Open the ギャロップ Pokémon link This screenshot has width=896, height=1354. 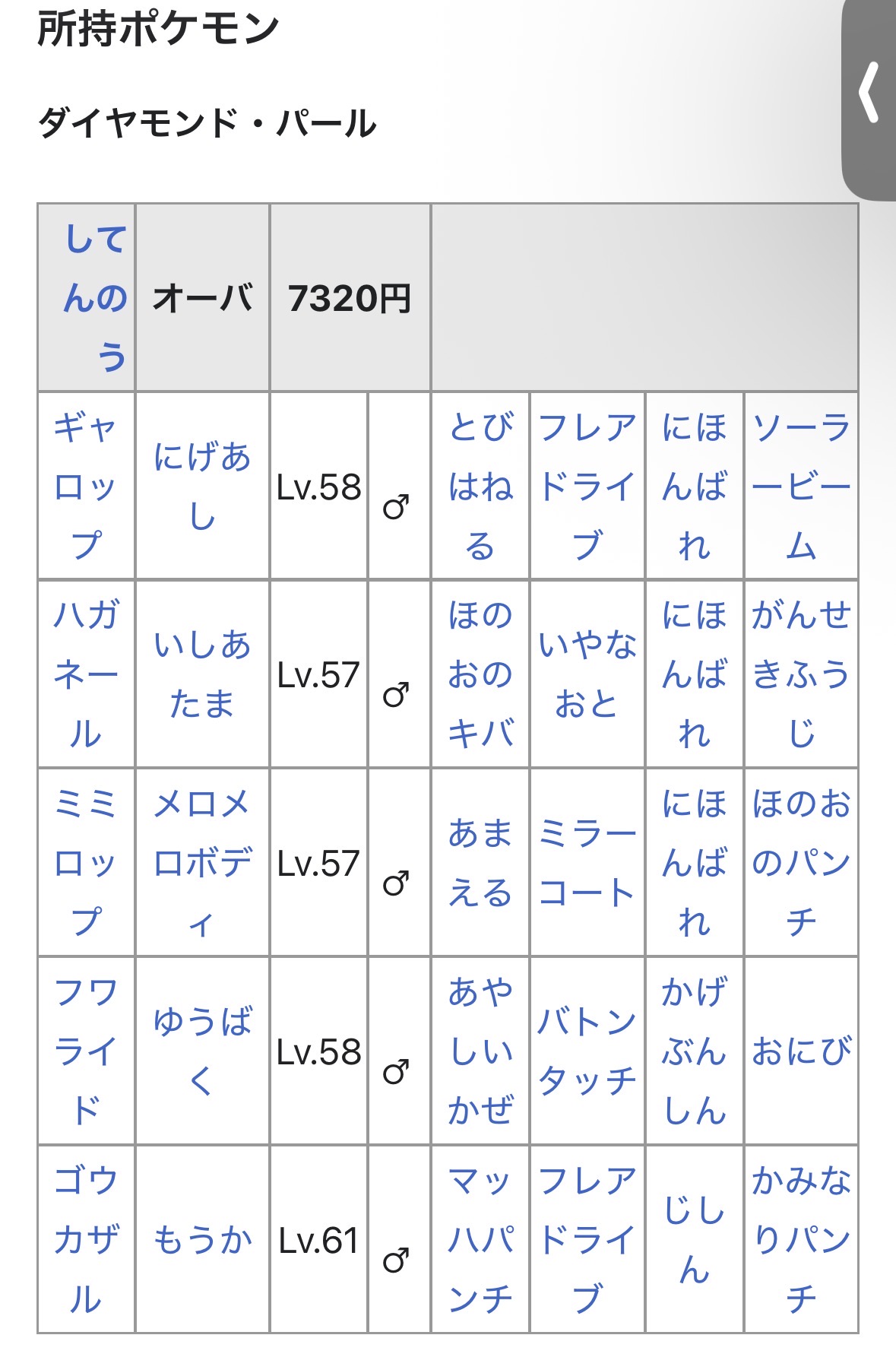pyautogui.click(x=86, y=486)
